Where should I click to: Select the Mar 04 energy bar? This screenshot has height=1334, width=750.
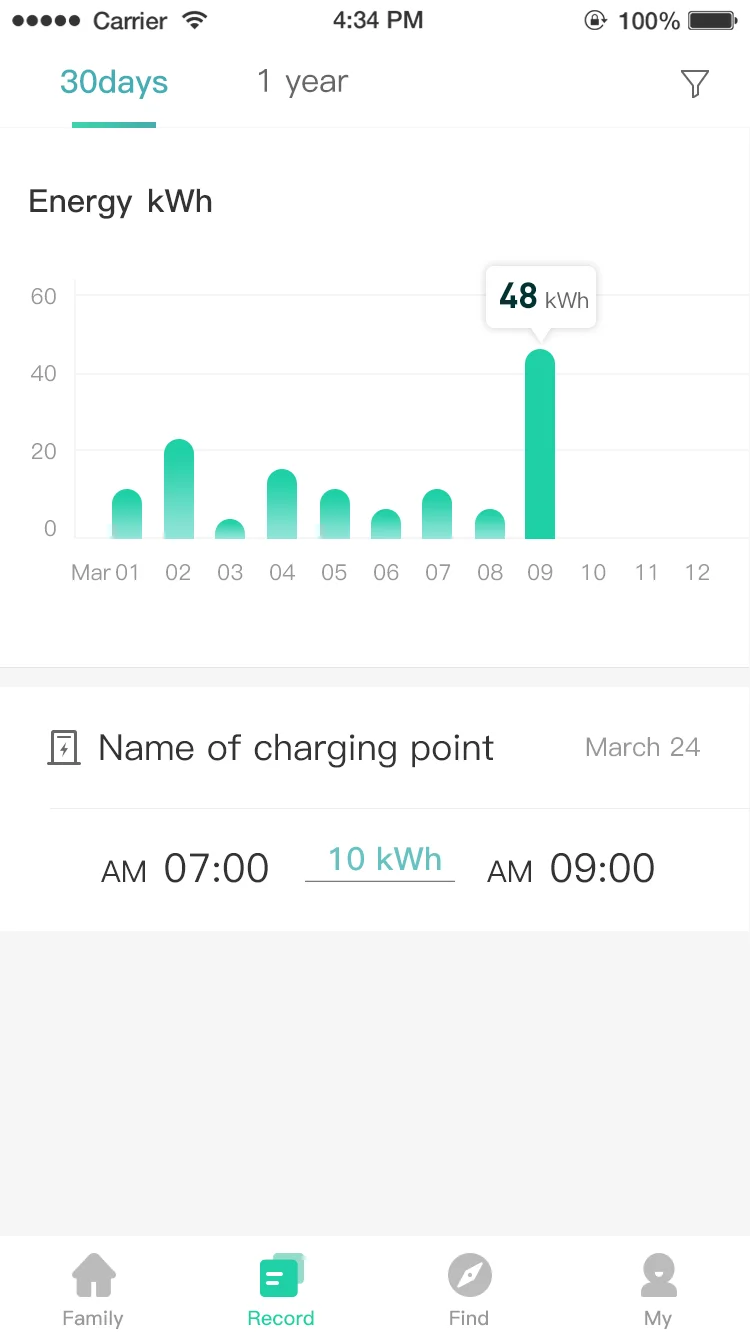282,505
